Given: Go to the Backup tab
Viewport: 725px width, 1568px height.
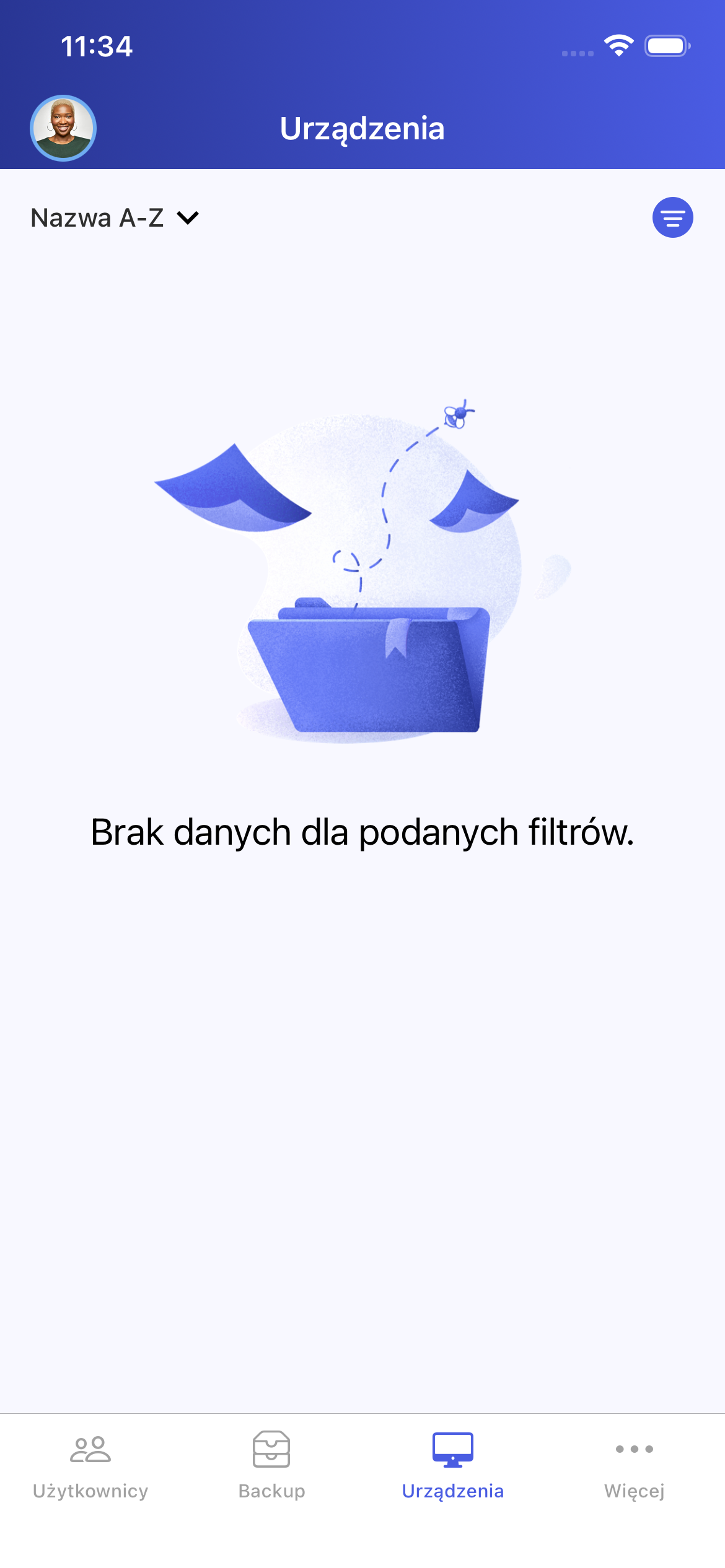Looking at the screenshot, I should coord(271,1465).
